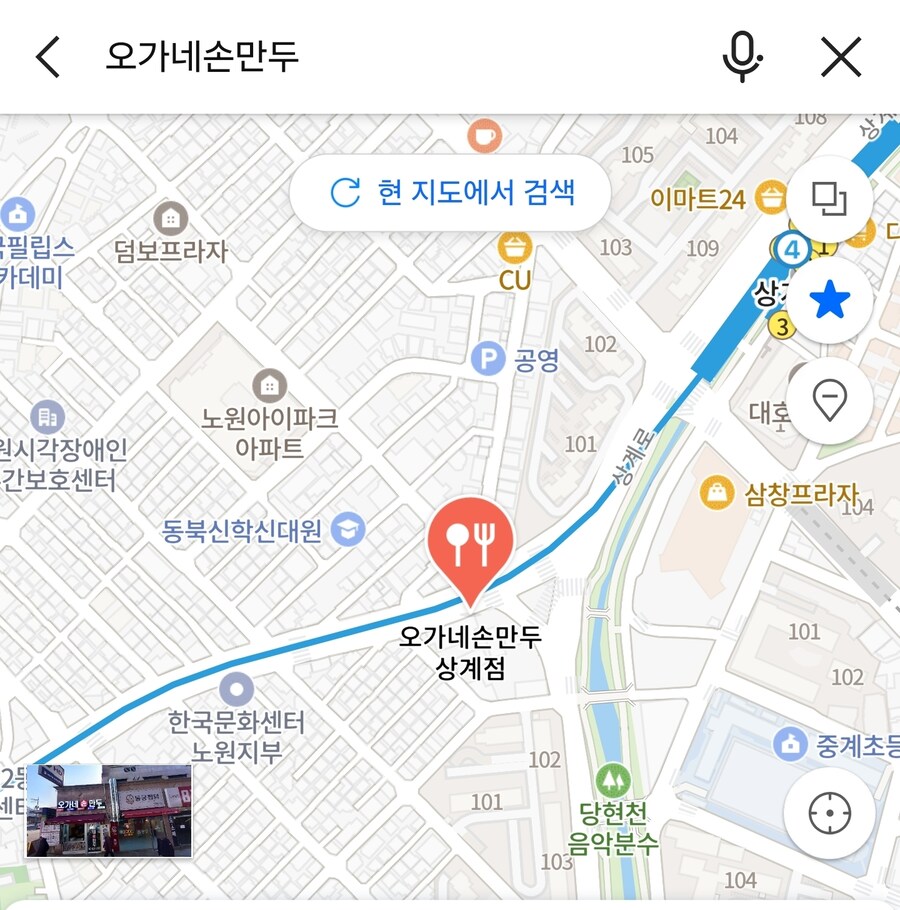Select the 이마트24 store marker

(771, 197)
